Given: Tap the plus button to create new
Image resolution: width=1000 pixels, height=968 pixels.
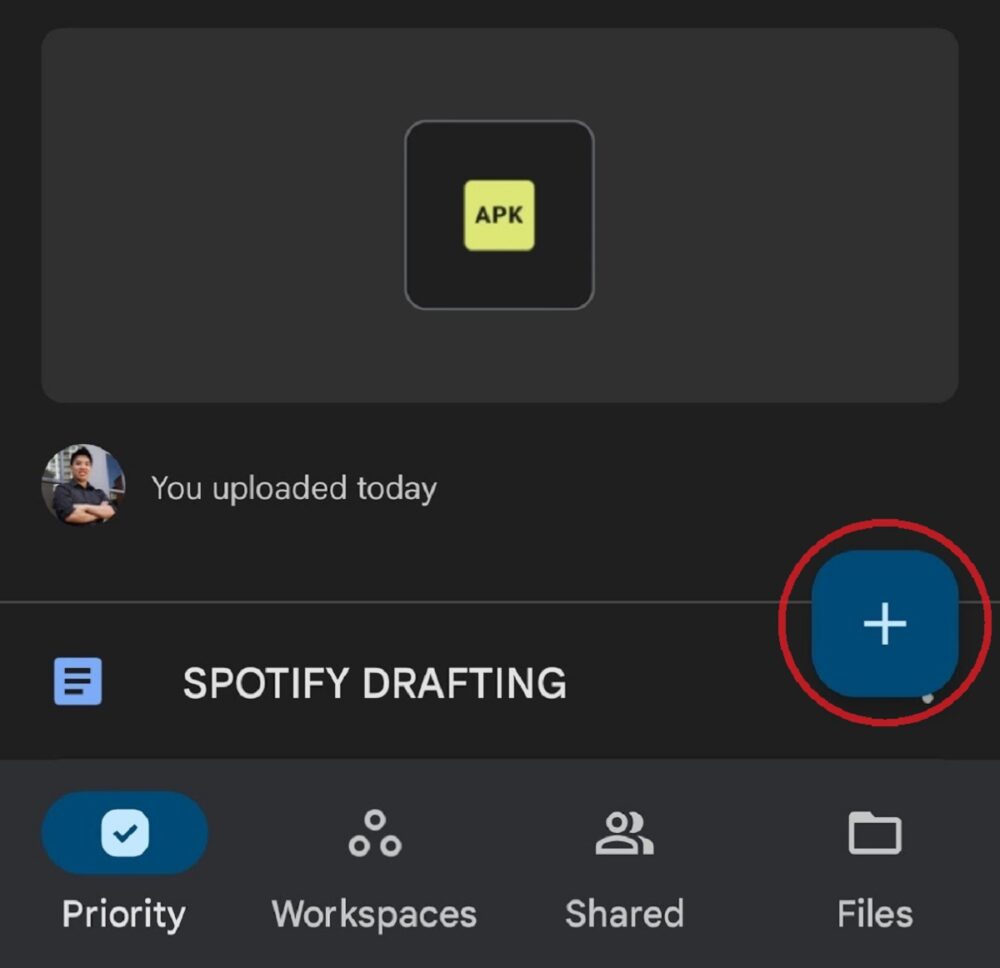Looking at the screenshot, I should point(885,624).
